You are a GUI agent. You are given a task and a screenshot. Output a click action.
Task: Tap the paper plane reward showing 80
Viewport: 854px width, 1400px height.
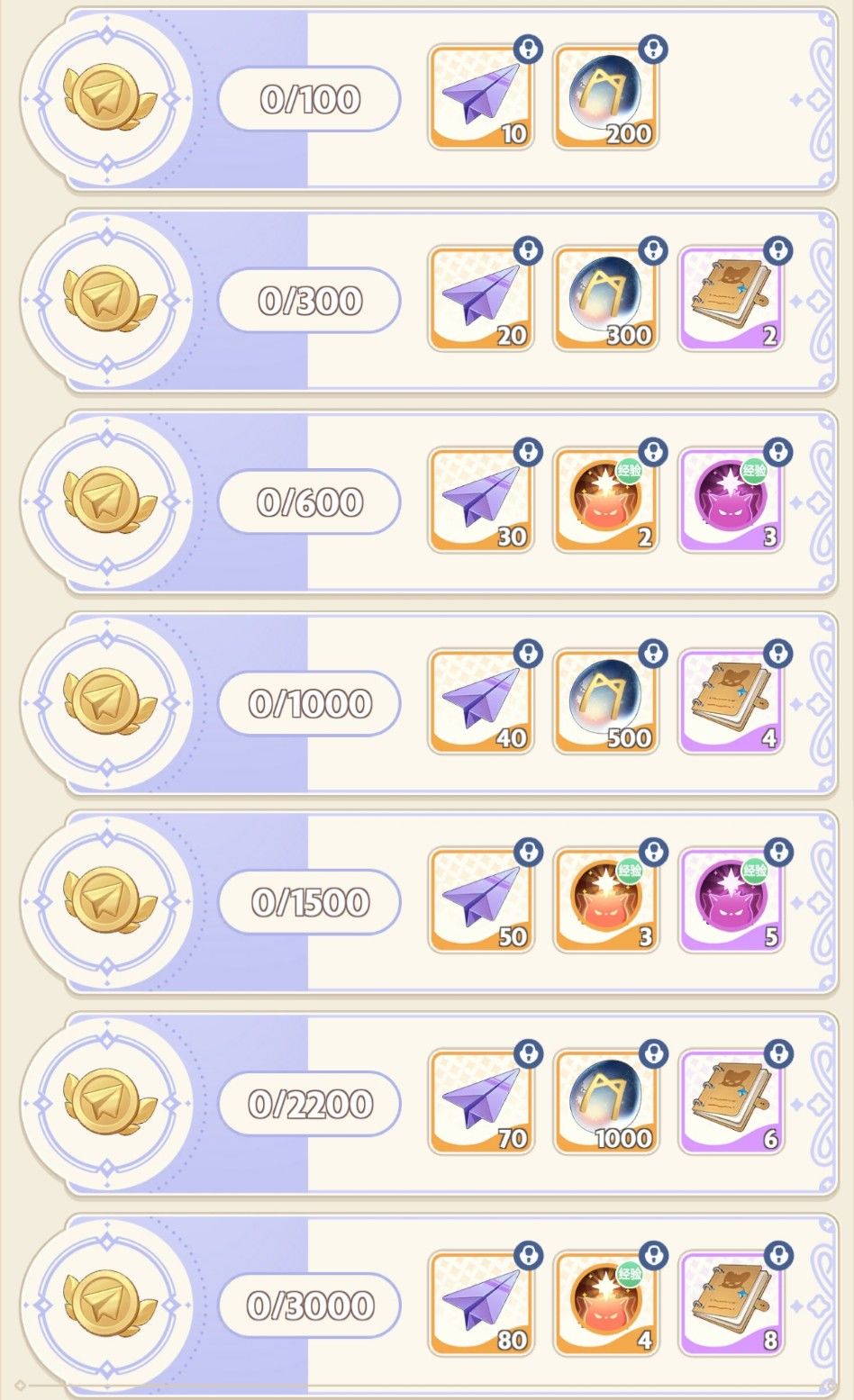coord(481,1305)
